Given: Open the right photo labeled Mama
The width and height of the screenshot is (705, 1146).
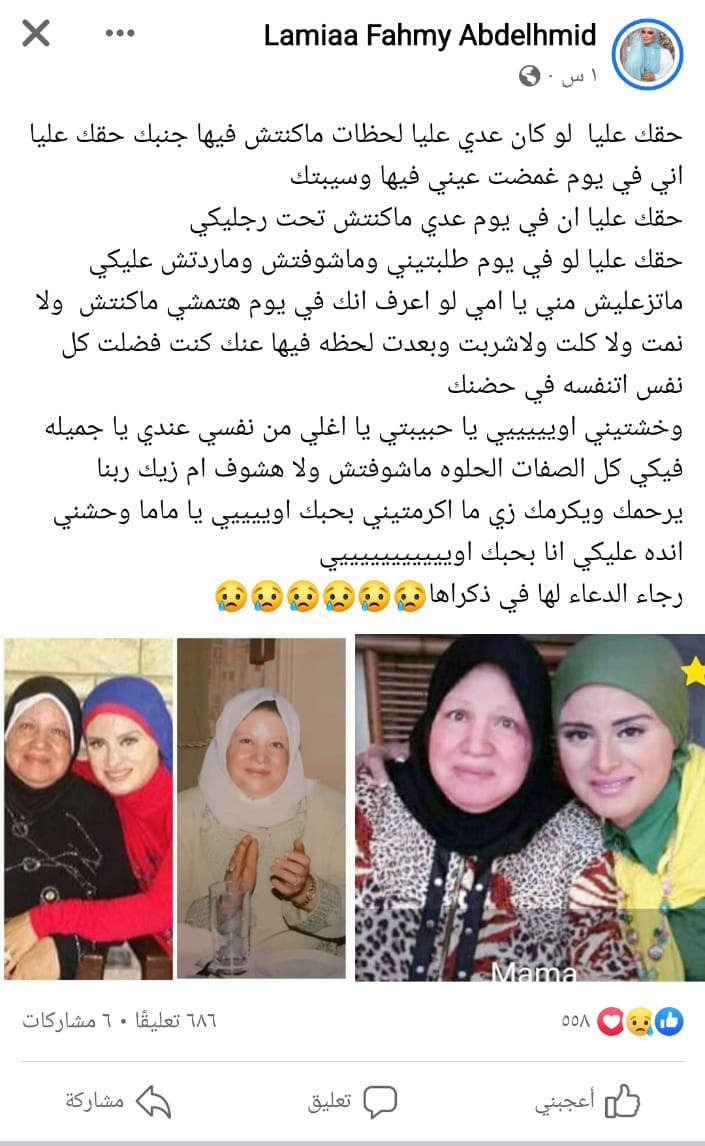Looking at the screenshot, I should tap(530, 807).
